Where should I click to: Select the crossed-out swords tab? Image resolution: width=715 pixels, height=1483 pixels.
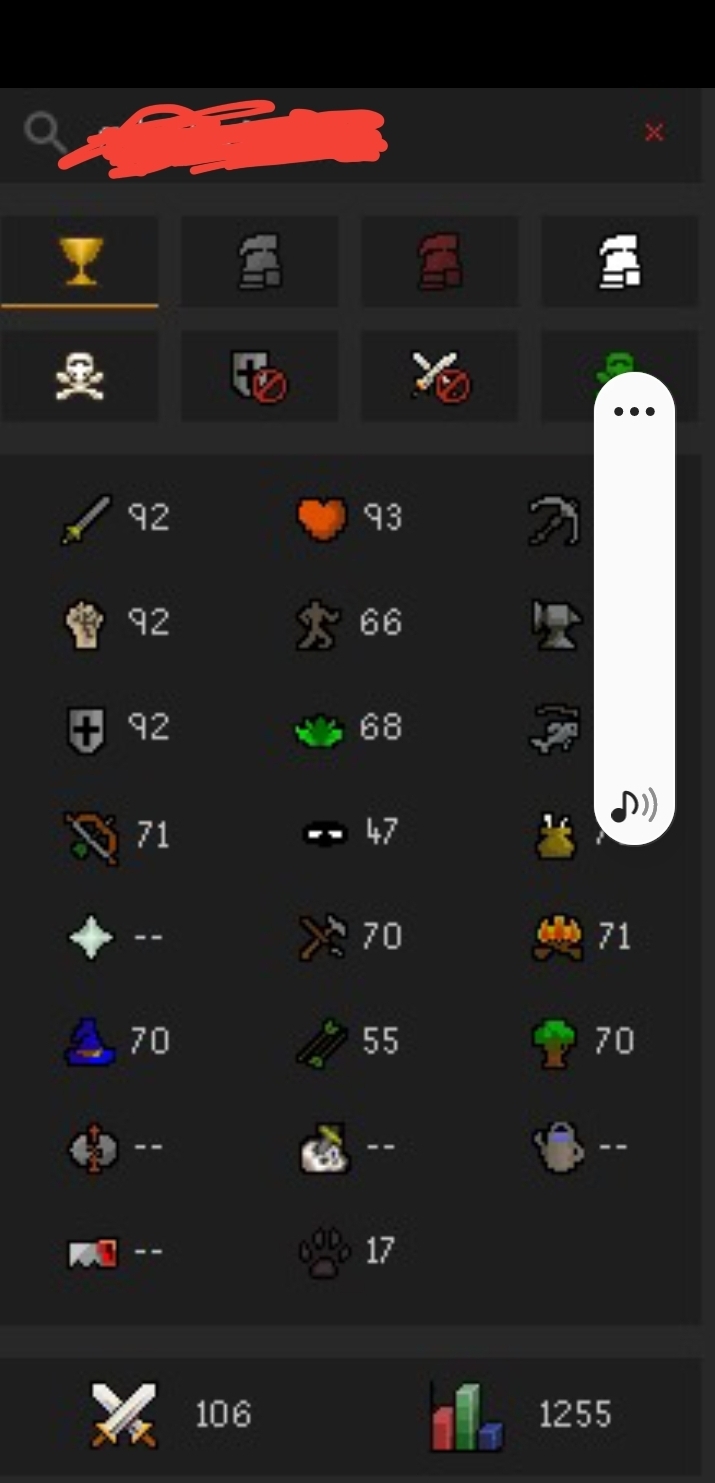439,377
